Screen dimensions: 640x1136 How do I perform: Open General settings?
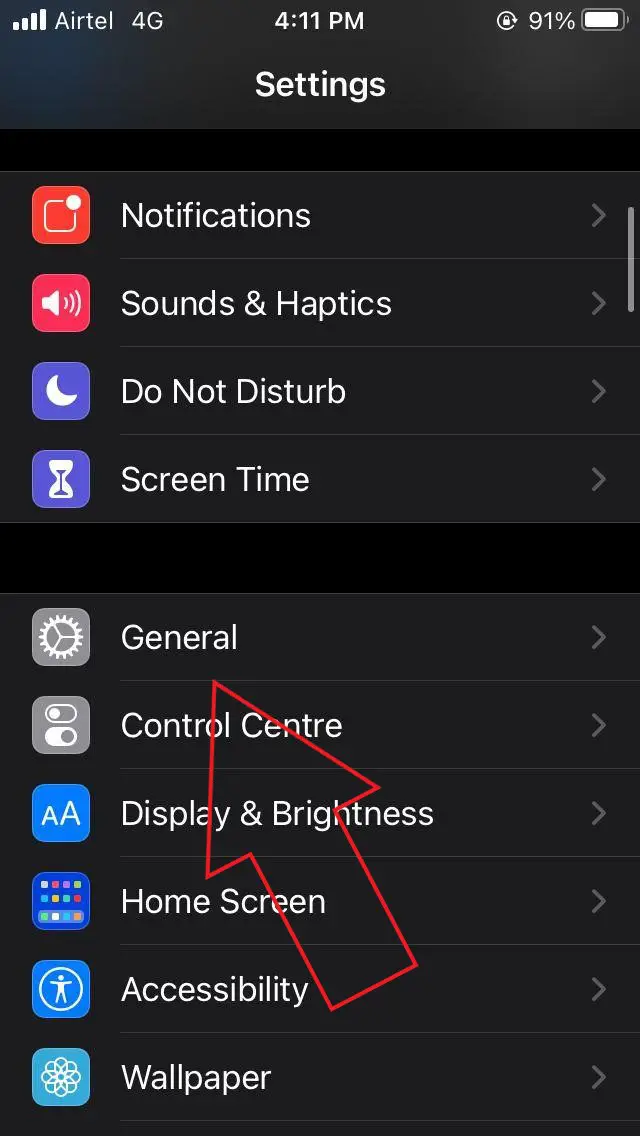pyautogui.click(x=320, y=637)
